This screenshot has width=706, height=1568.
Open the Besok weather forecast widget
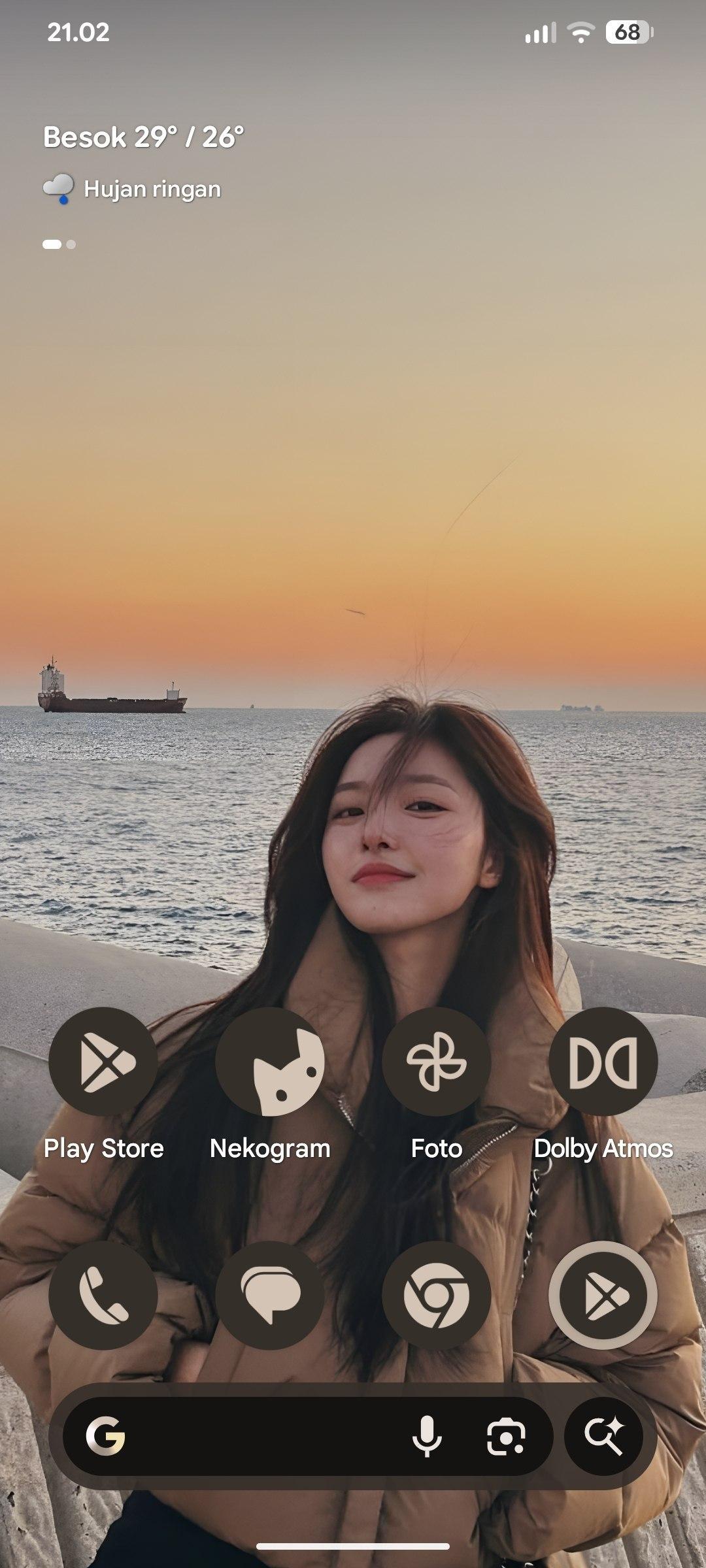coord(144,138)
